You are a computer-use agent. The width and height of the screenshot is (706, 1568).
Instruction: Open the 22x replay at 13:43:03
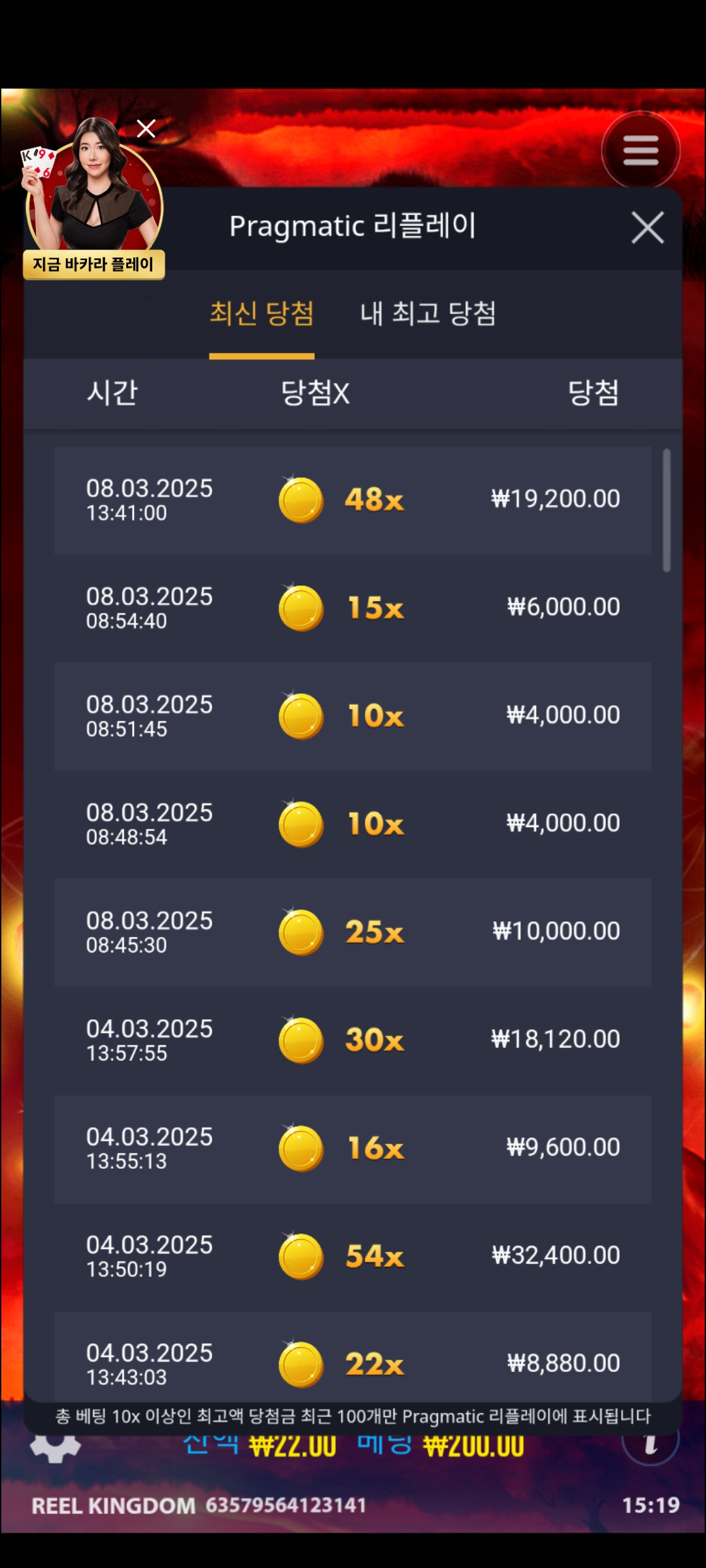pyautogui.click(x=353, y=1356)
